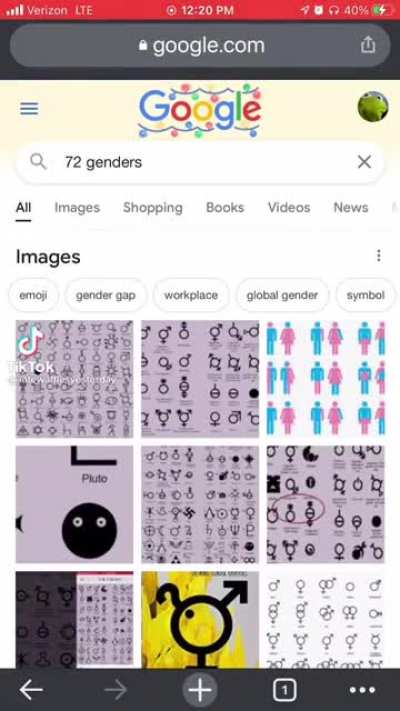
Task: Share the page from the address bar
Action: (x=368, y=45)
